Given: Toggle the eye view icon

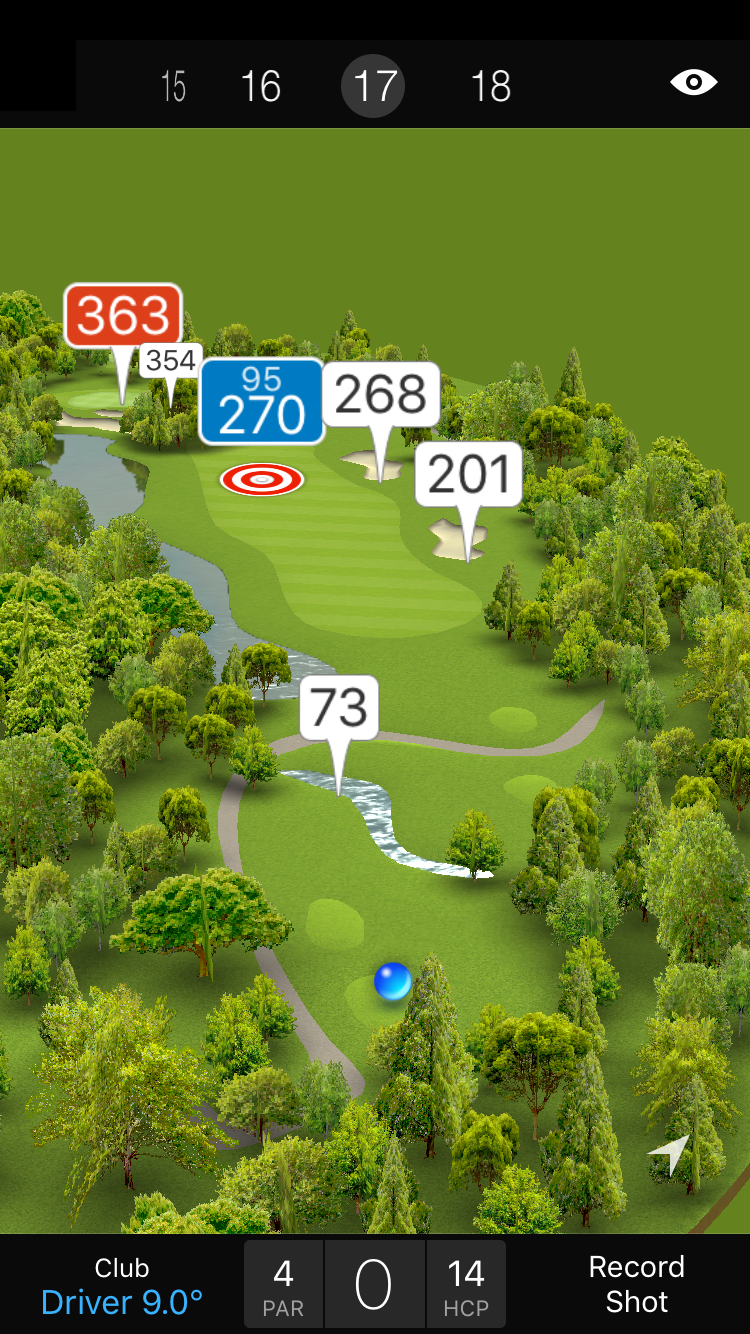Looking at the screenshot, I should pos(693,82).
